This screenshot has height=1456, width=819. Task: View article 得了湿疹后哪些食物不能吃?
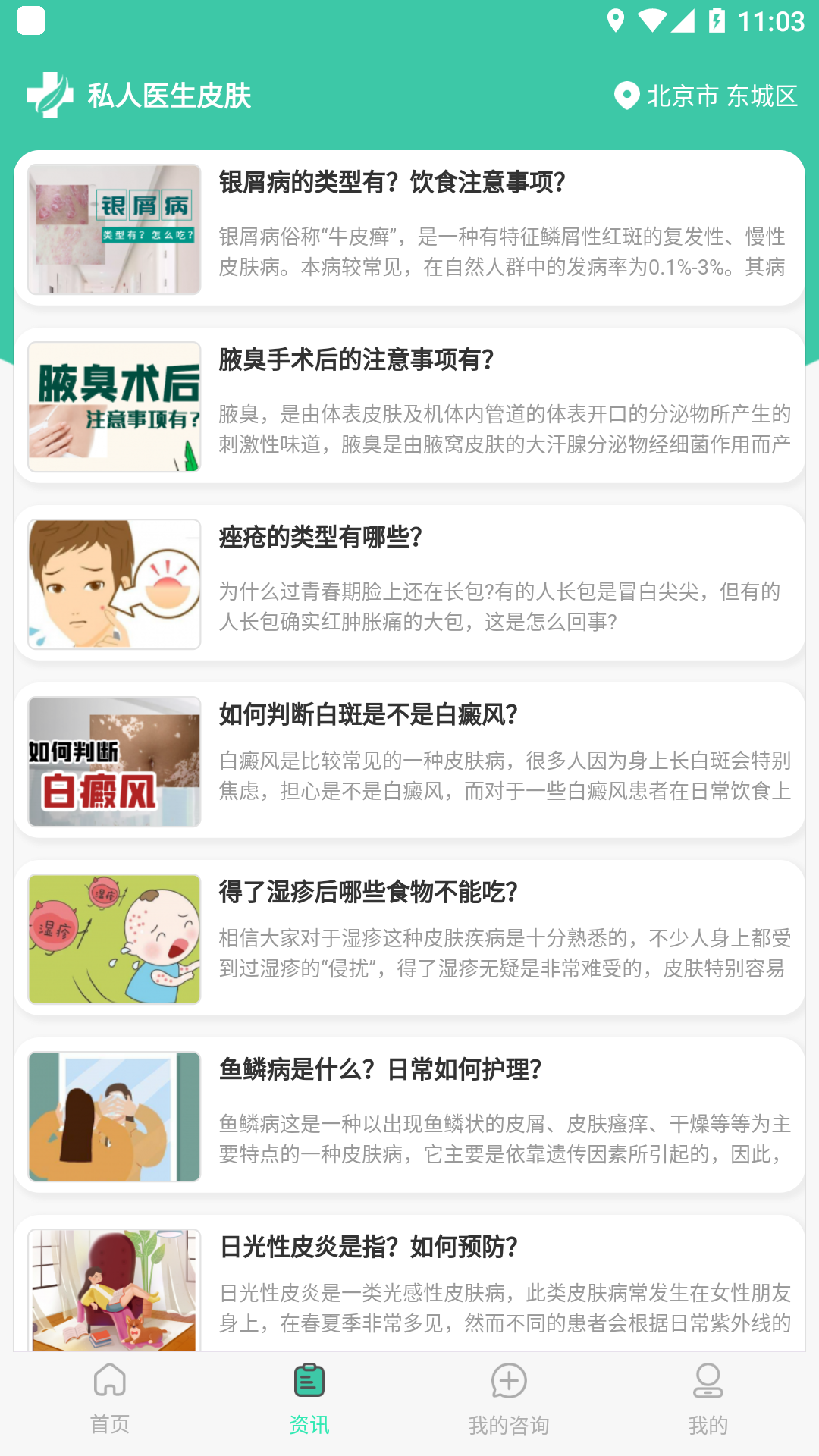tap(409, 938)
